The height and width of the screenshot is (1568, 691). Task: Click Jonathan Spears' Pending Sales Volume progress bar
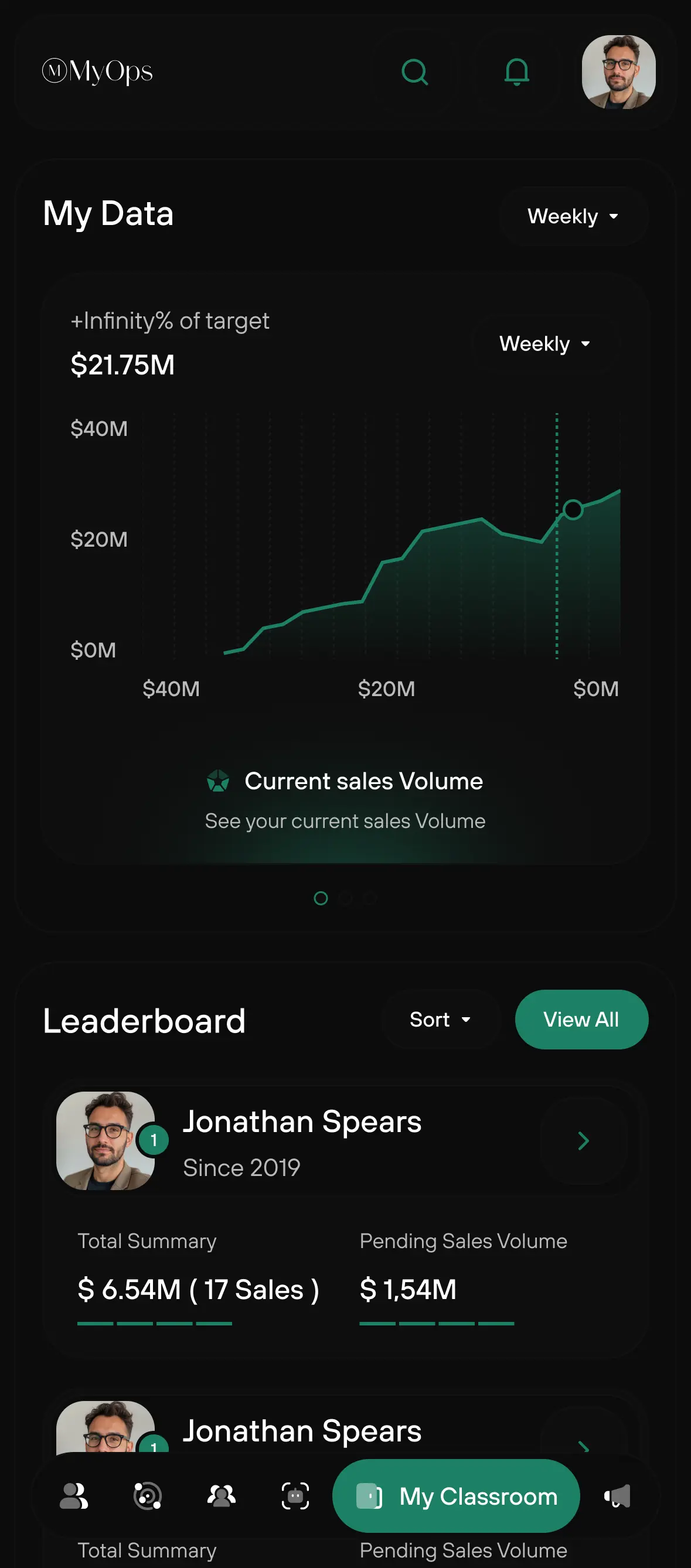pyautogui.click(x=436, y=1322)
